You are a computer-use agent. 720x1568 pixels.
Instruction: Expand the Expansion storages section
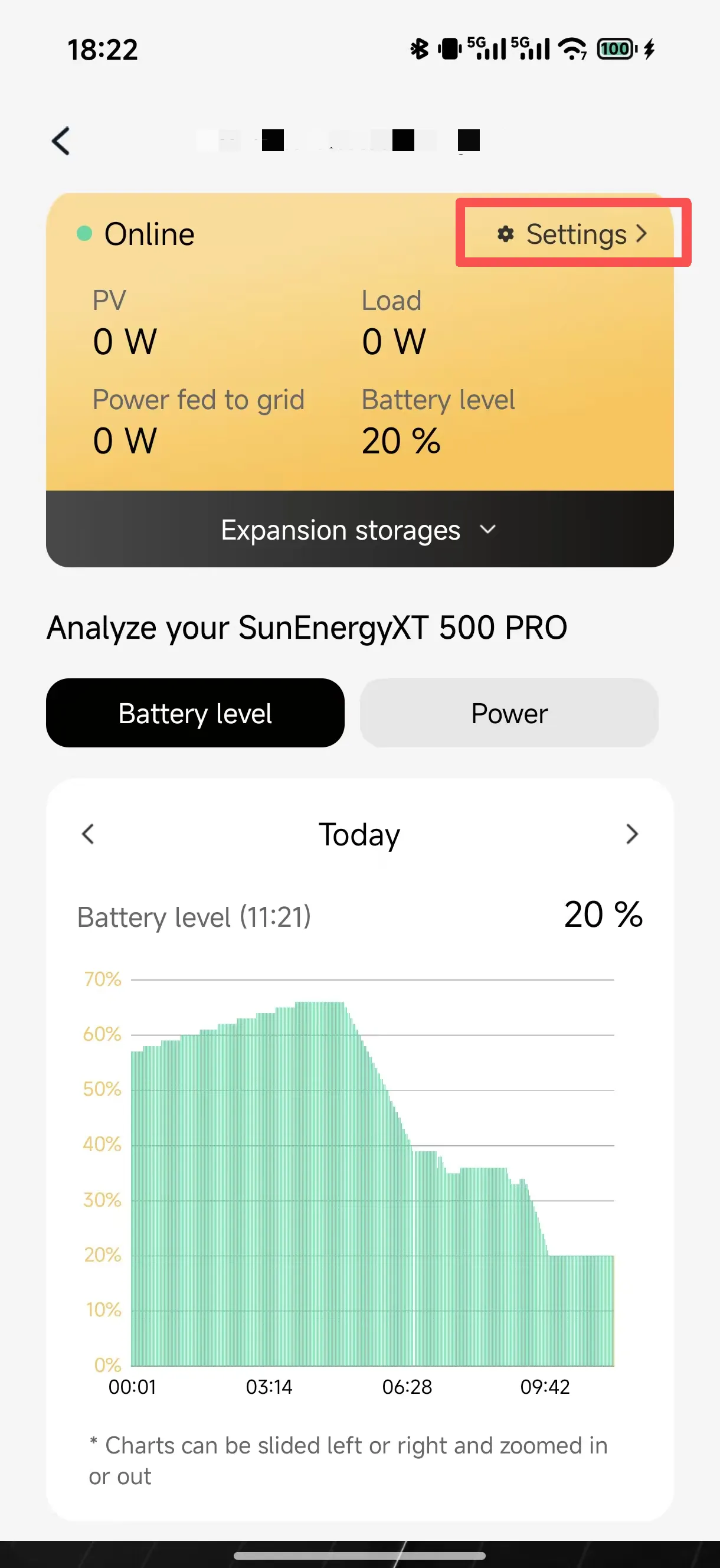click(x=359, y=530)
